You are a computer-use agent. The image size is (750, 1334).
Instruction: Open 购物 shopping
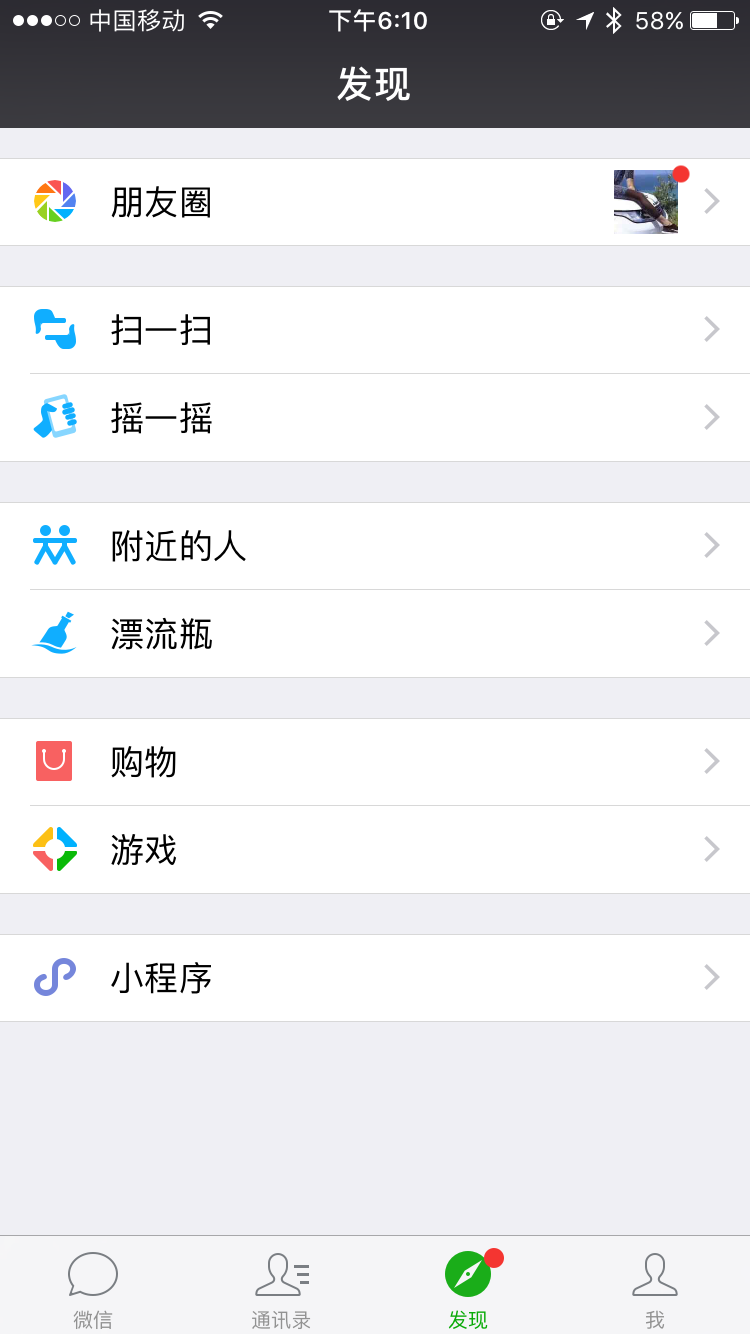coord(375,762)
